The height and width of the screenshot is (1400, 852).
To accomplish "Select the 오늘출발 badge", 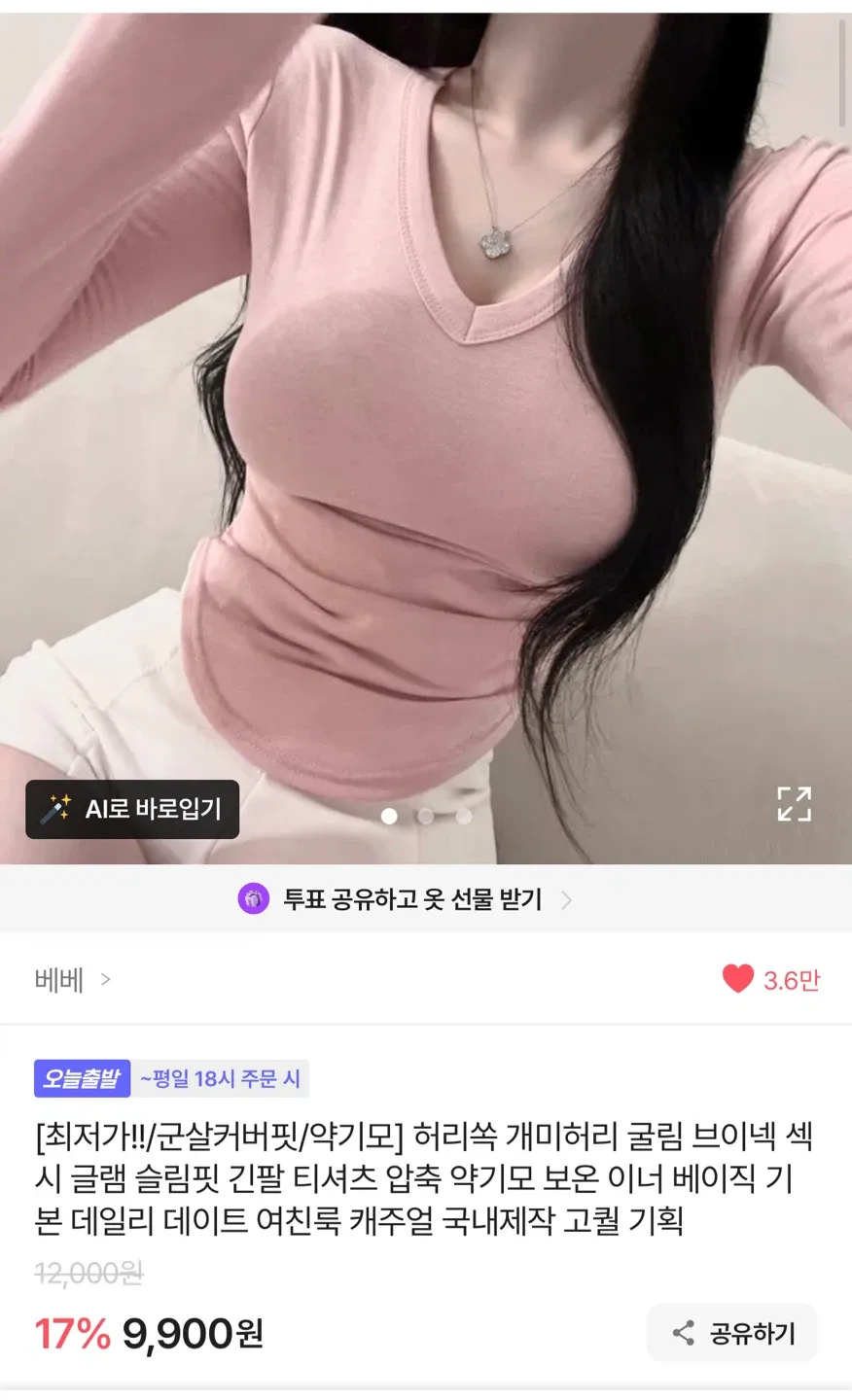I will (82, 1078).
